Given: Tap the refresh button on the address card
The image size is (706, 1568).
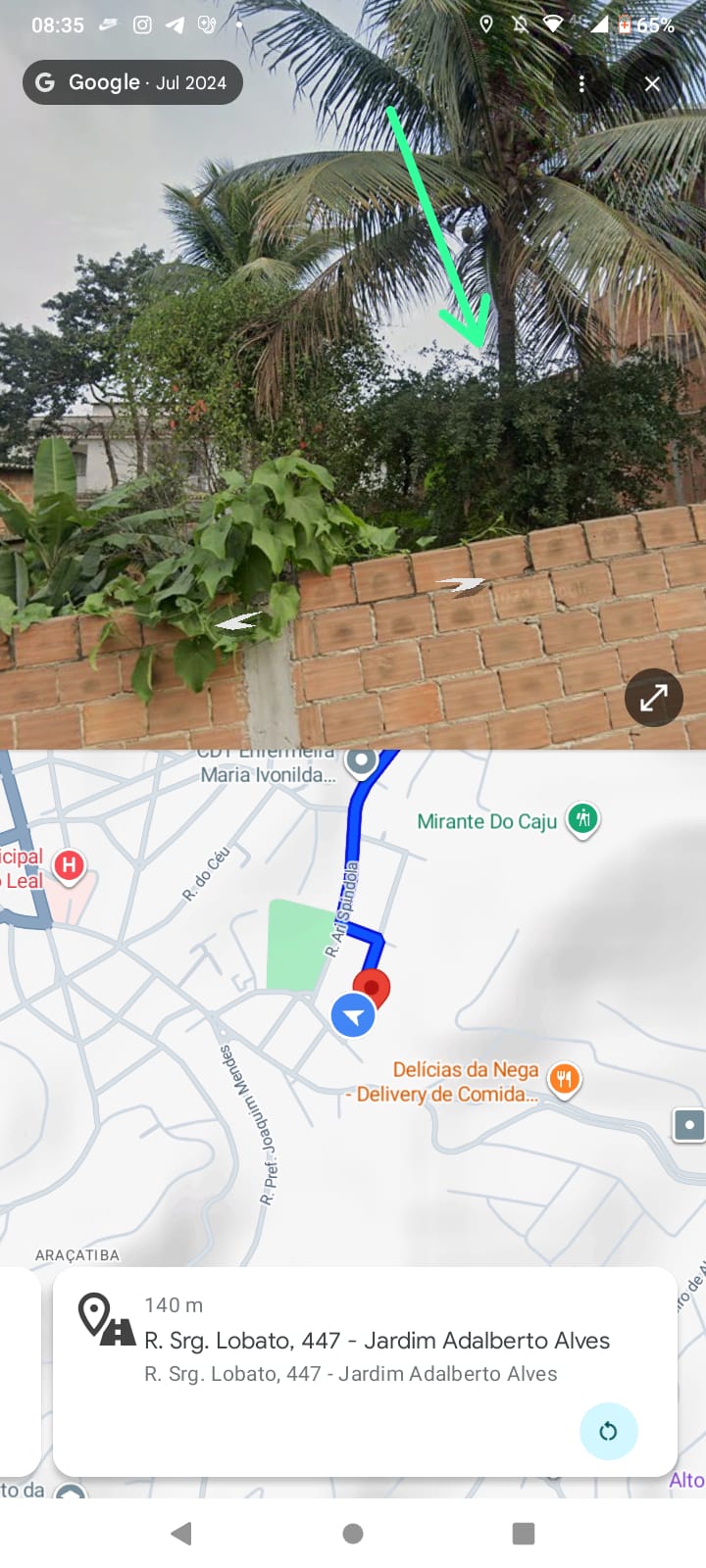Looking at the screenshot, I should coord(608,1432).
